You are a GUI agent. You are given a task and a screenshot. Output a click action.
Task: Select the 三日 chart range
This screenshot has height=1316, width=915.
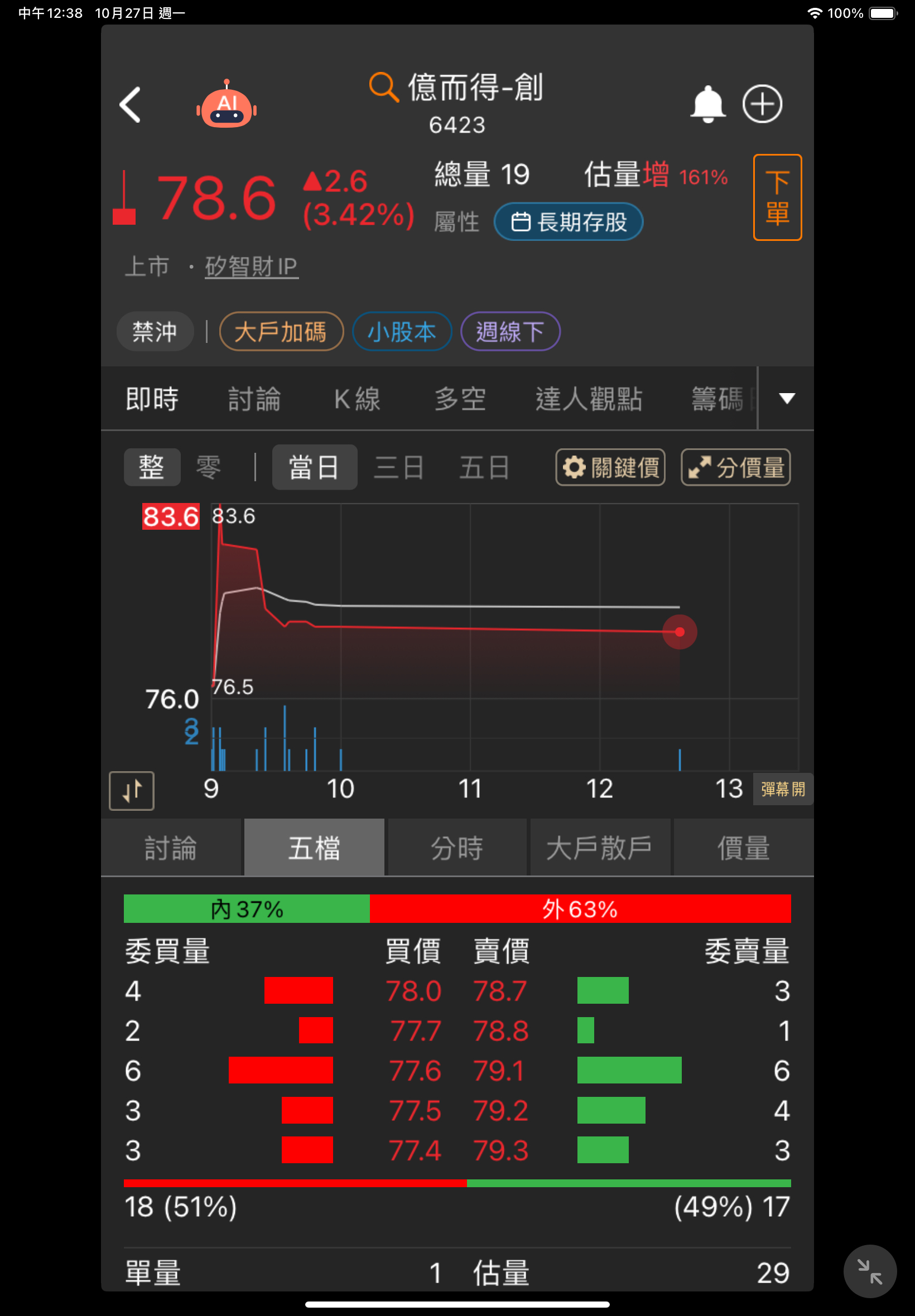click(x=398, y=467)
